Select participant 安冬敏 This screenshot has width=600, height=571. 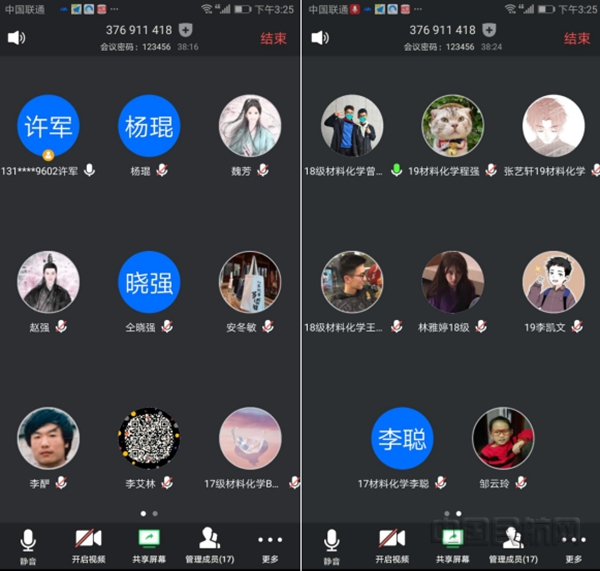click(x=249, y=282)
